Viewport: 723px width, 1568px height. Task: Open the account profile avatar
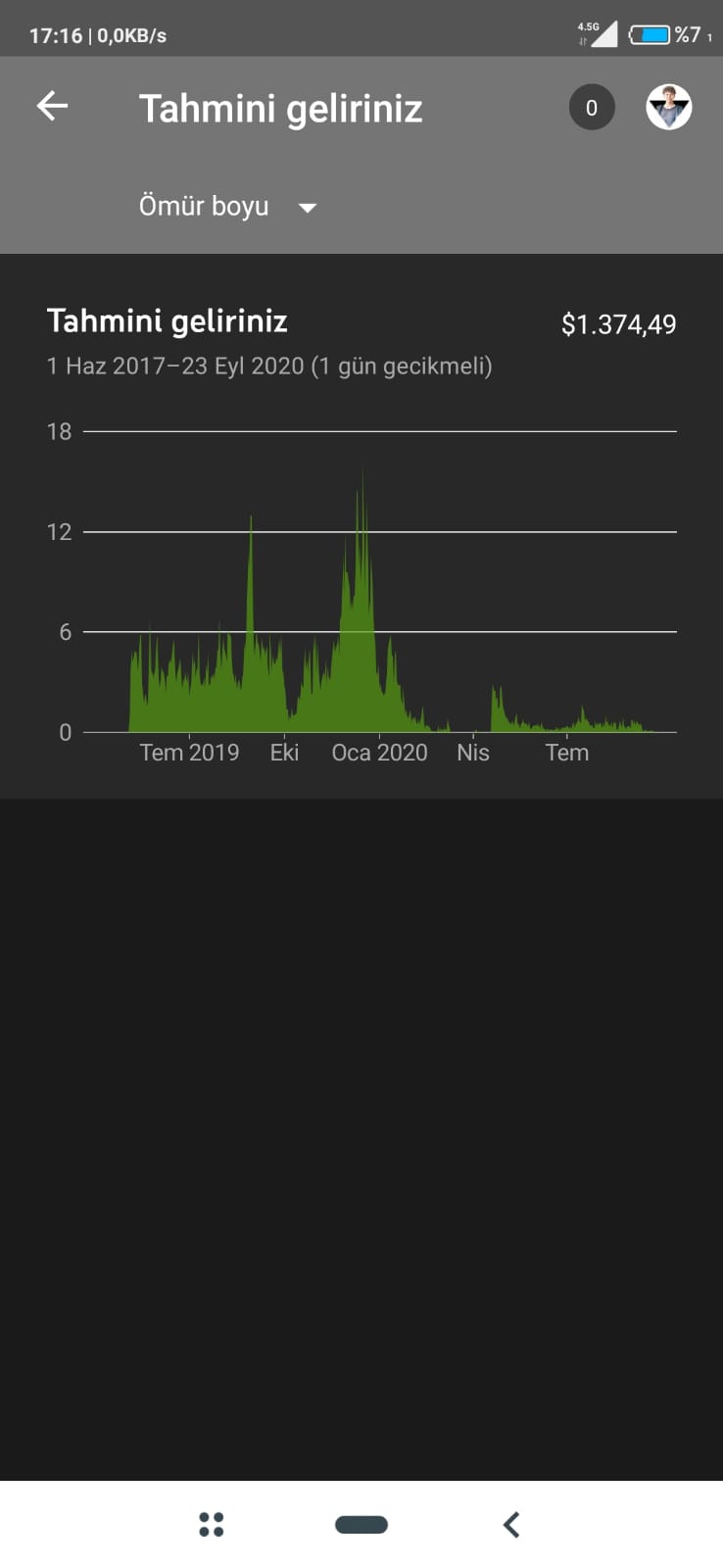669,108
